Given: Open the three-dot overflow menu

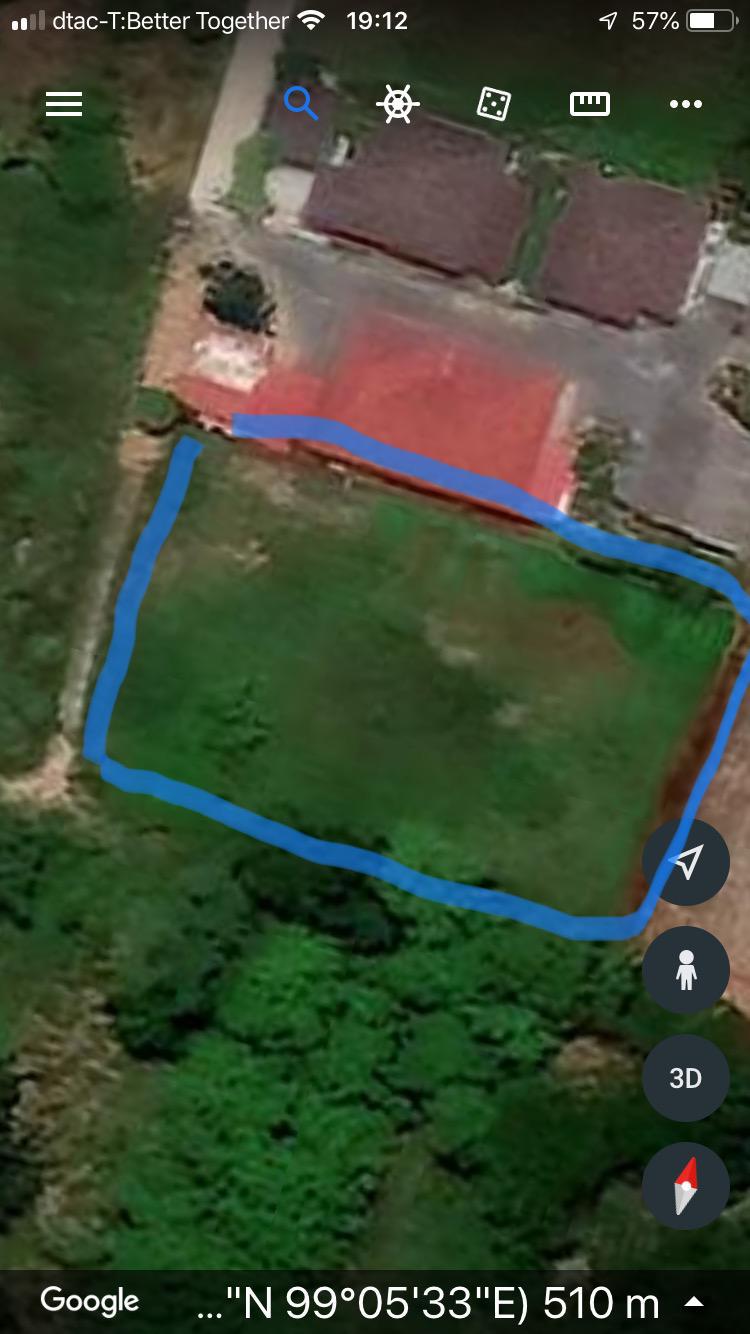Looking at the screenshot, I should coord(686,104).
